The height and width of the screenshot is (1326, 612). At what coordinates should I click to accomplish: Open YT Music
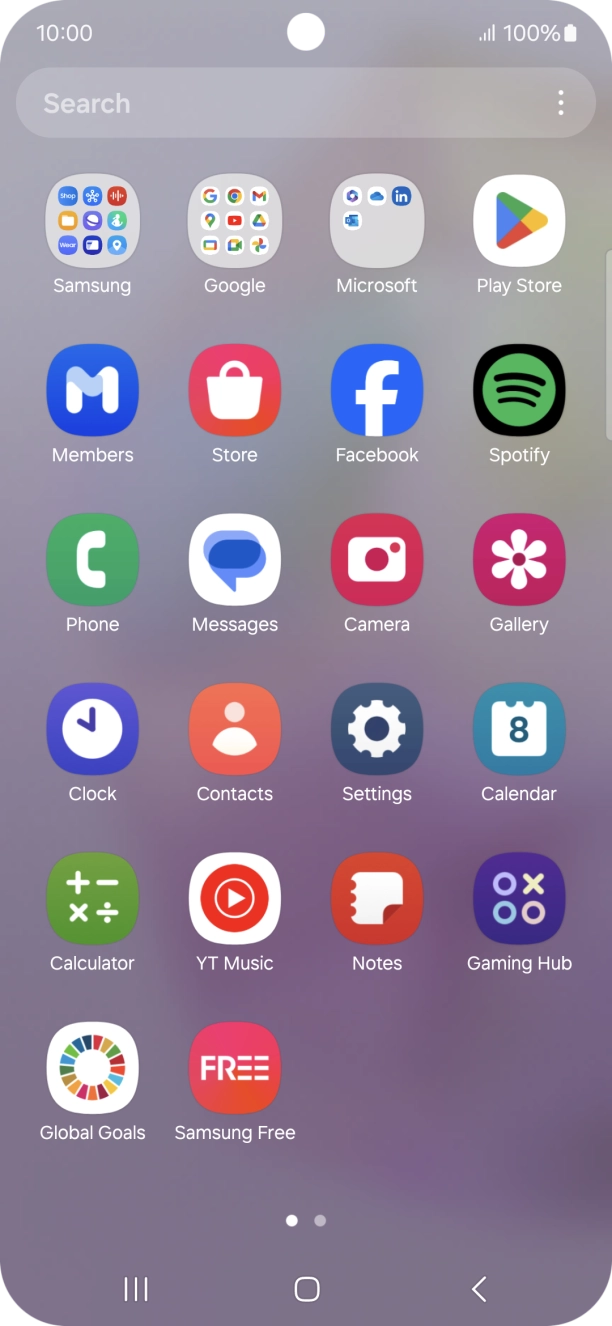[235, 898]
